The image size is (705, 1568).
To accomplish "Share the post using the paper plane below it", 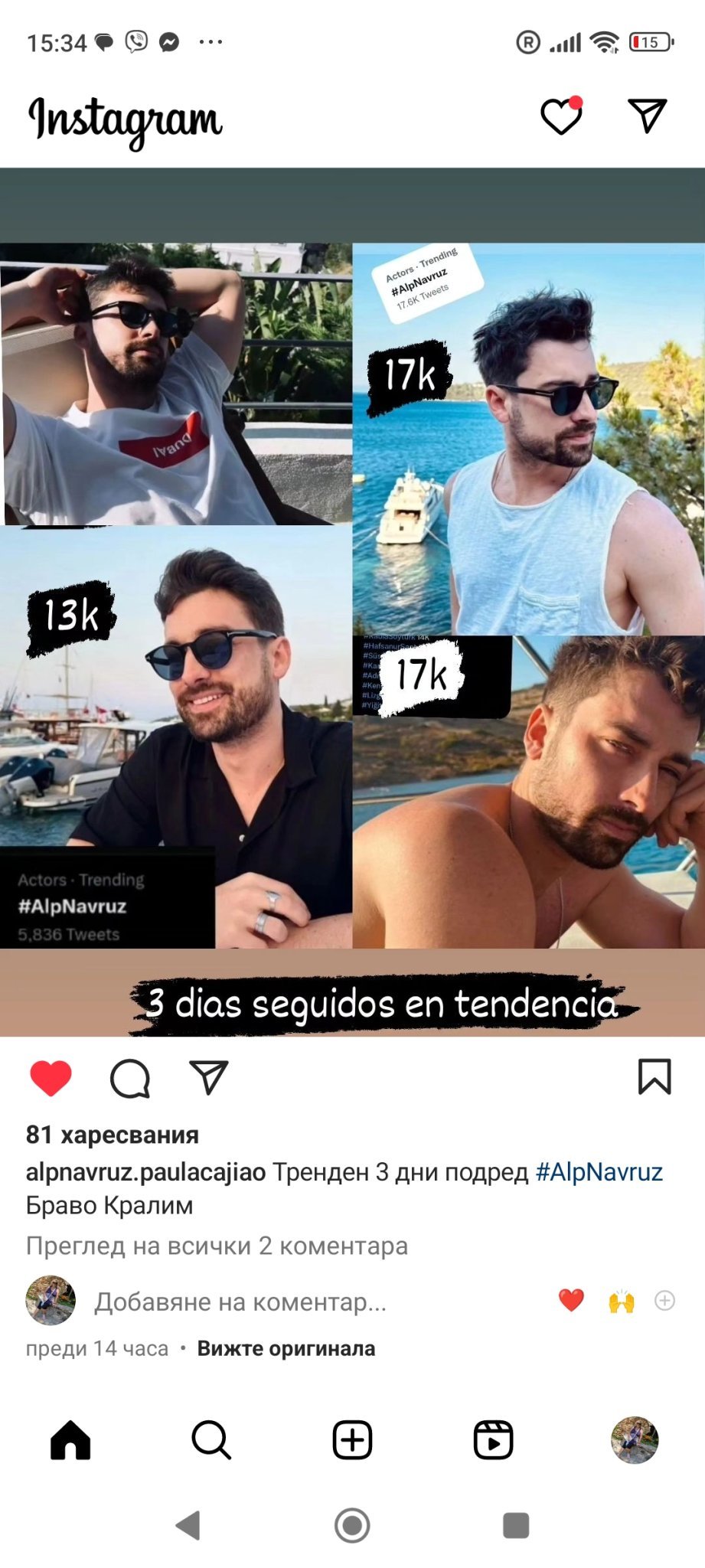I will point(208,1077).
